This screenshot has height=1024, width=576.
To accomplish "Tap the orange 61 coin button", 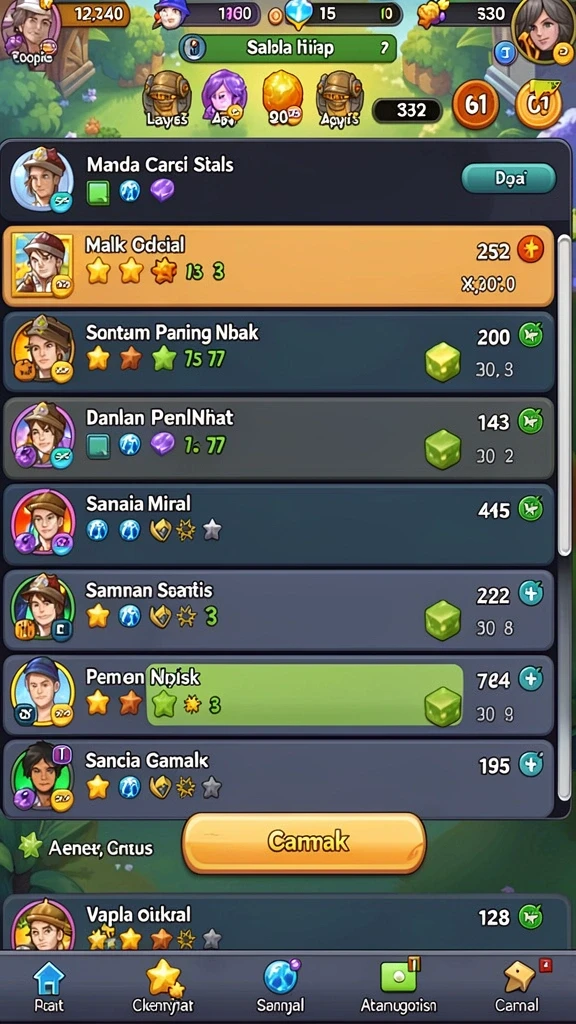I will click(x=475, y=104).
